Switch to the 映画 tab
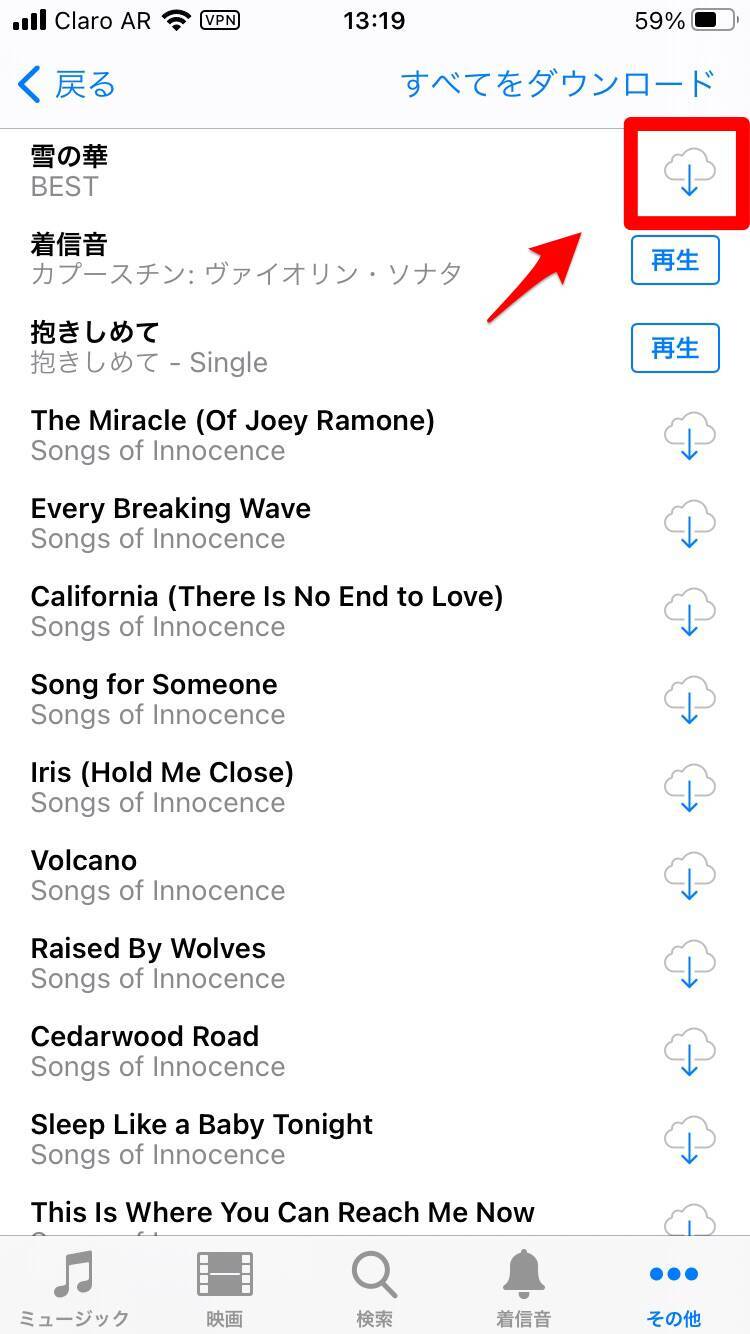The width and height of the screenshot is (750, 1334). [225, 1288]
